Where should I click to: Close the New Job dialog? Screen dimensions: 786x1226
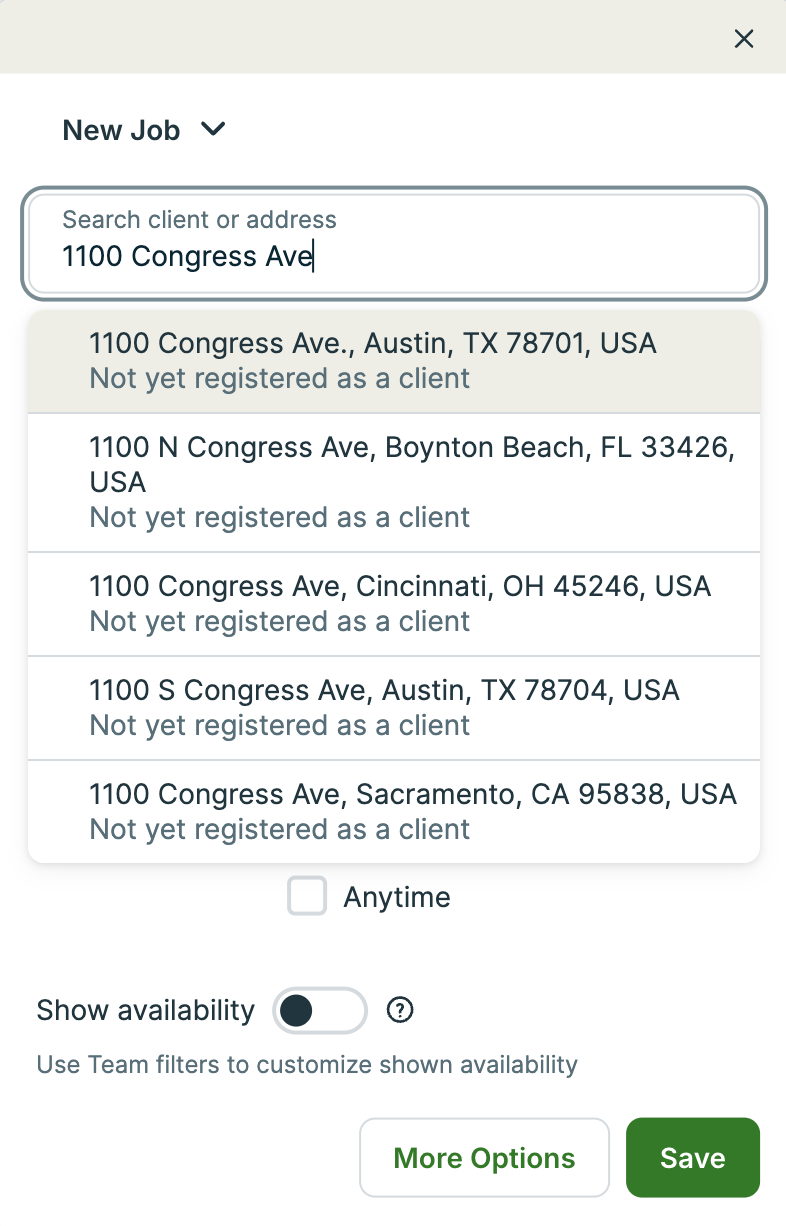point(744,39)
